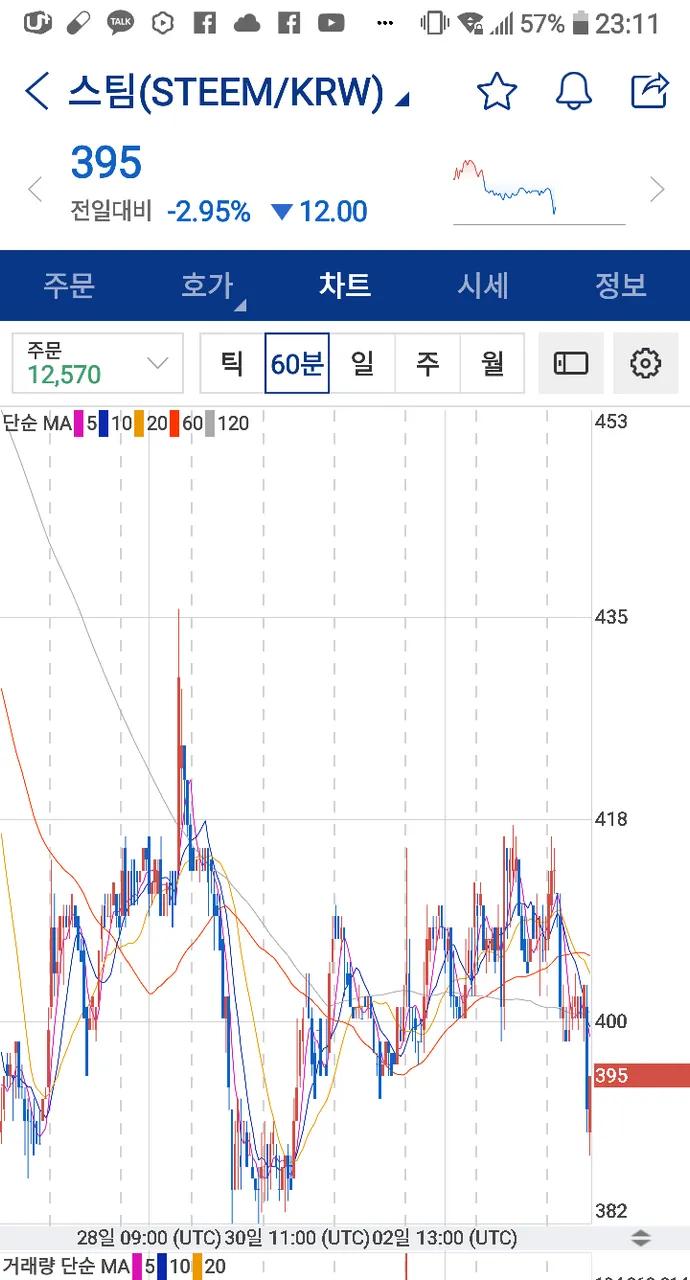Image resolution: width=690 pixels, height=1280 pixels.
Task: Select the 60분 chart interval
Action: pos(297,364)
